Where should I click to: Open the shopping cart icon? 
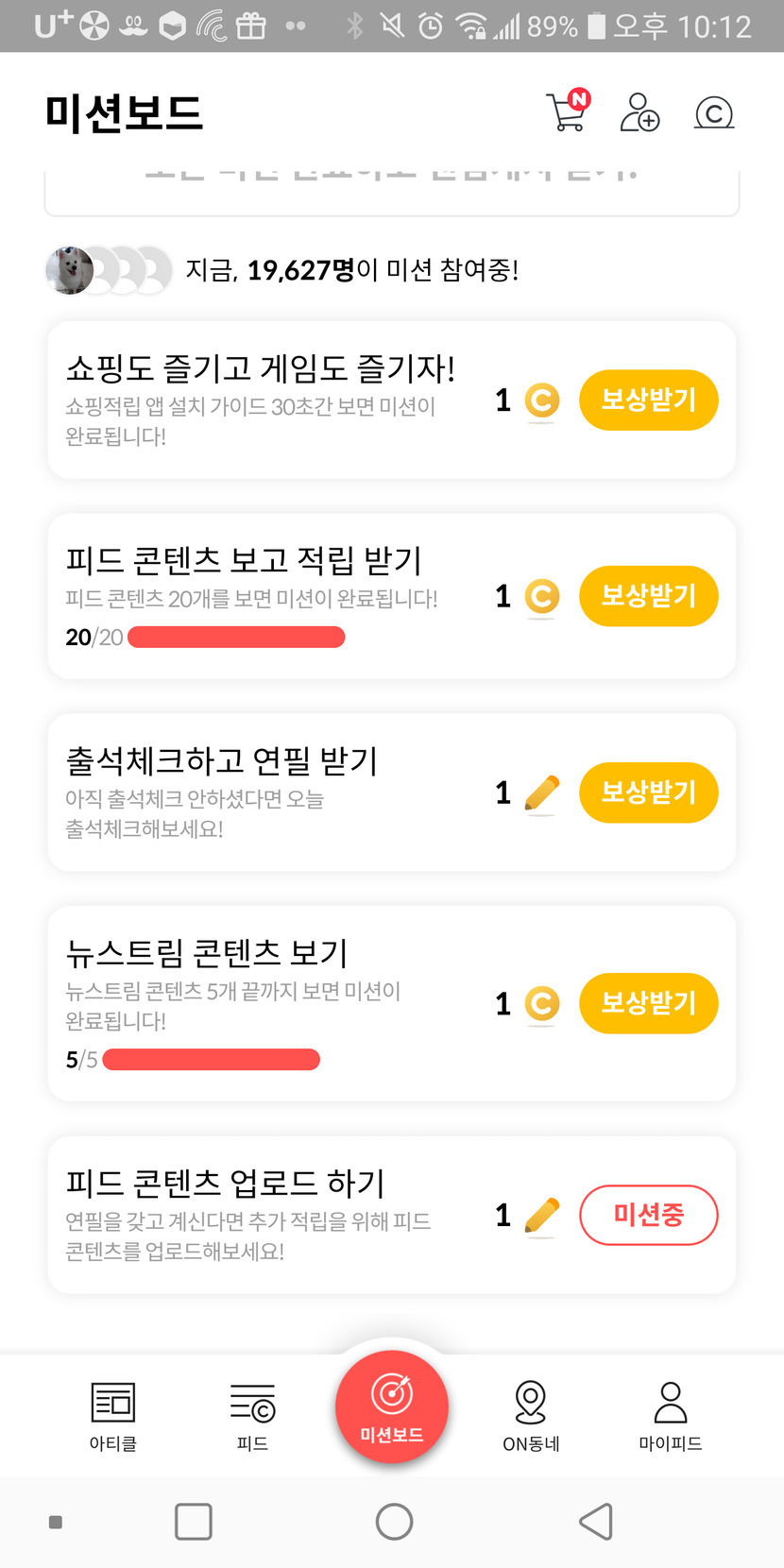click(567, 112)
